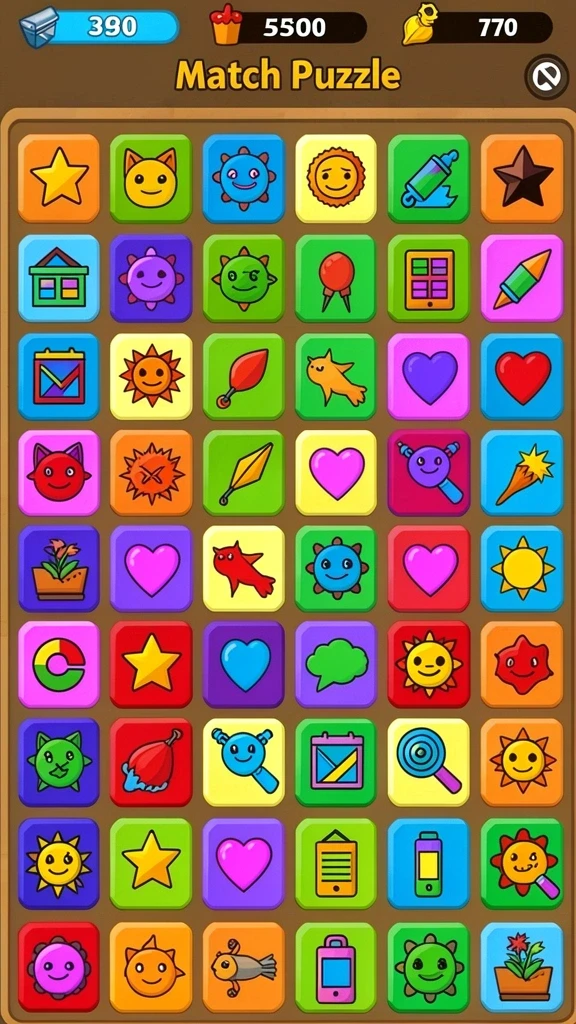Choose the yellow sun tile on blue
Screen dimensions: 576x1024
[522, 569]
